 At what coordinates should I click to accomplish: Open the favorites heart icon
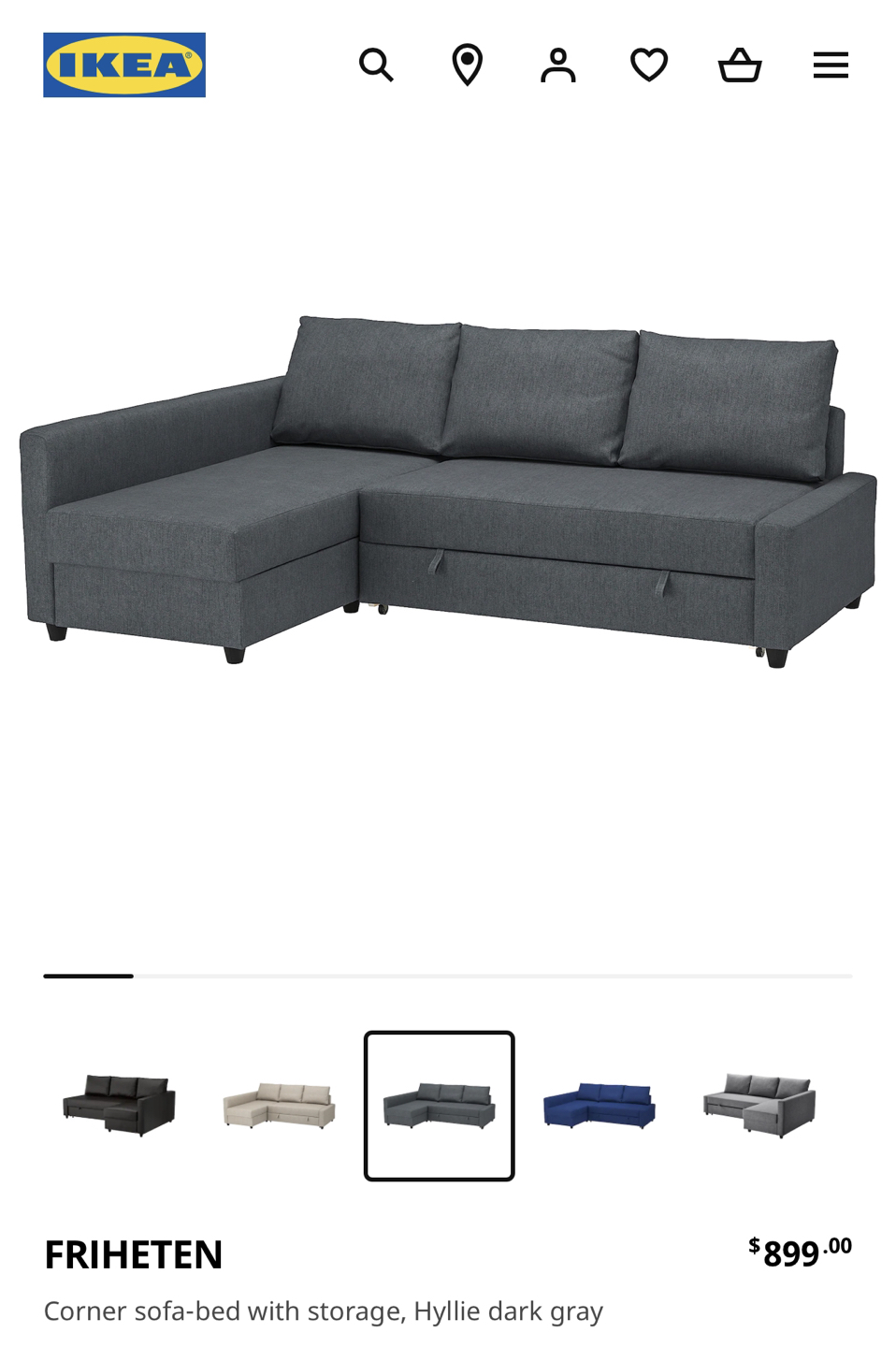(648, 65)
